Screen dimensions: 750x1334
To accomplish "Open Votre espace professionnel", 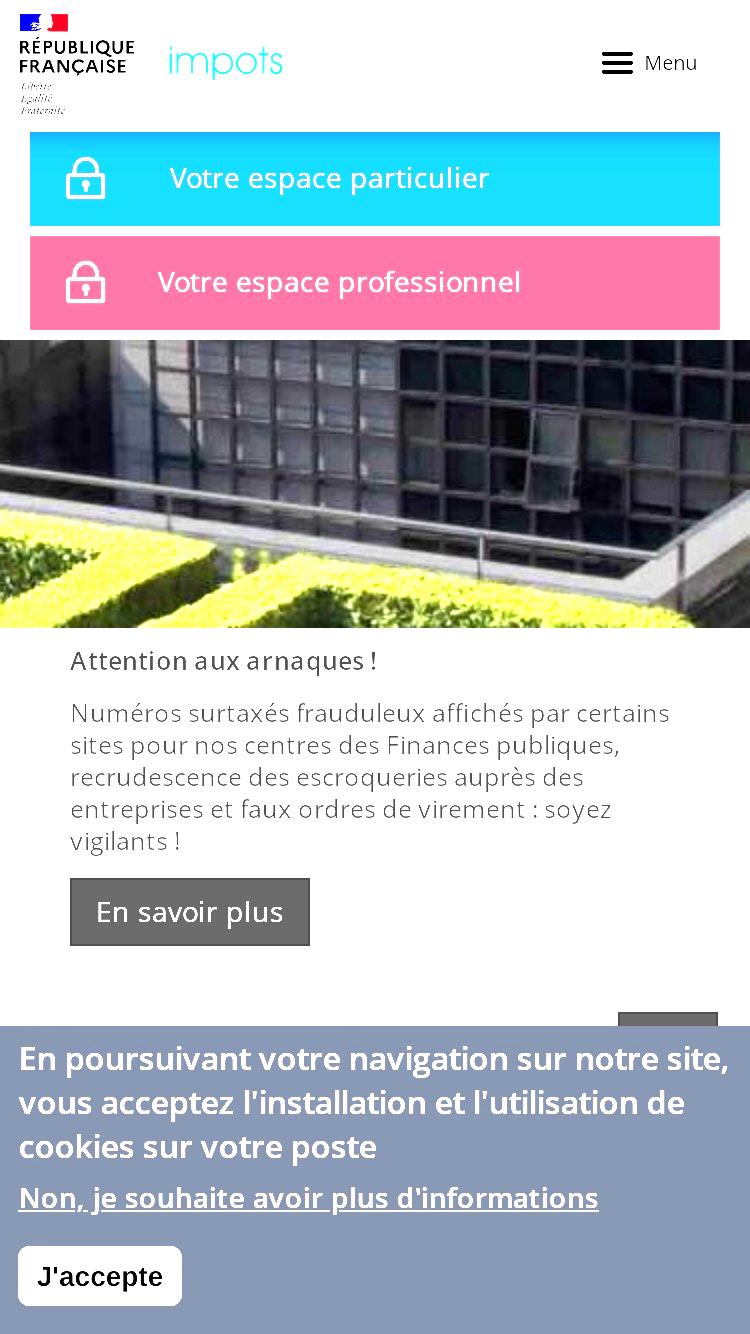I will click(x=375, y=283).
